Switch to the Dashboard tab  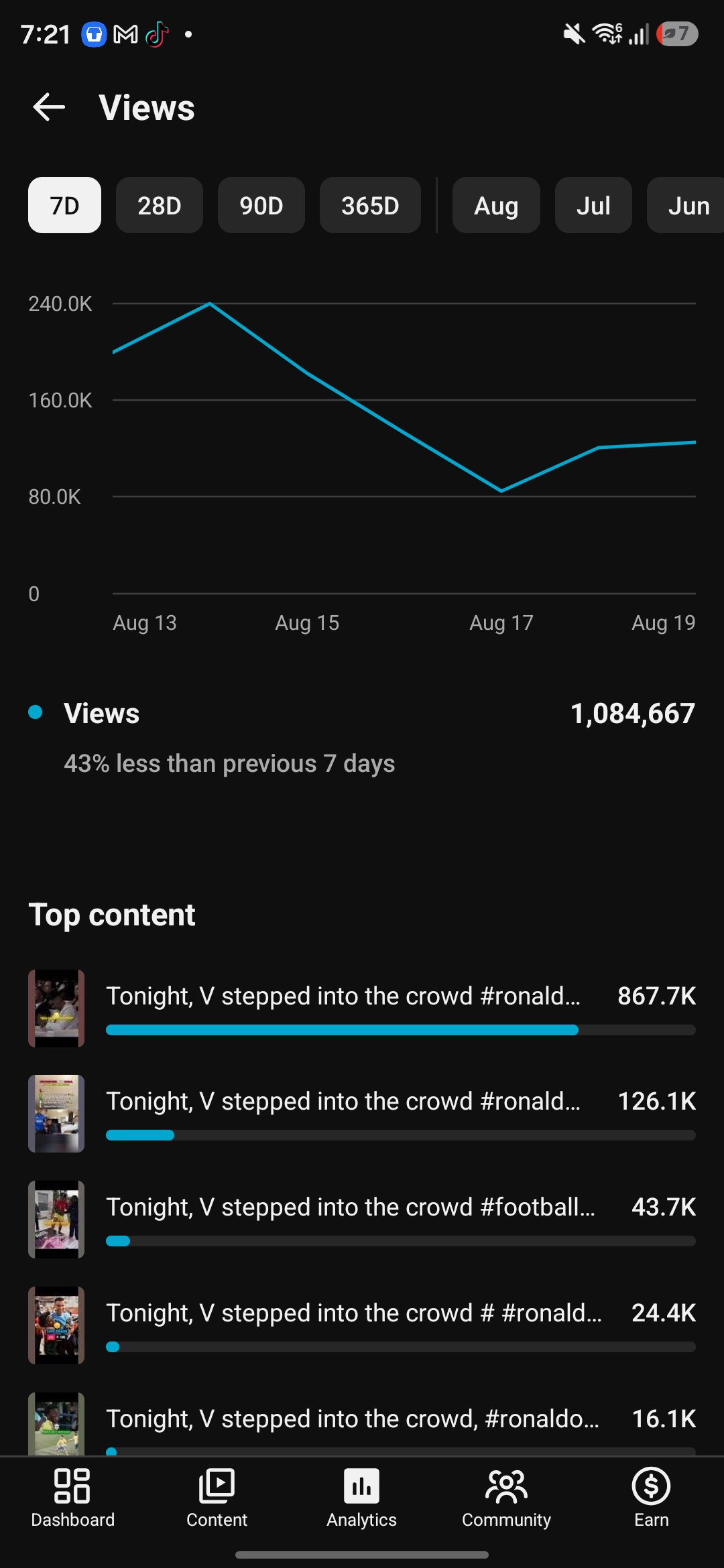tap(72, 1498)
